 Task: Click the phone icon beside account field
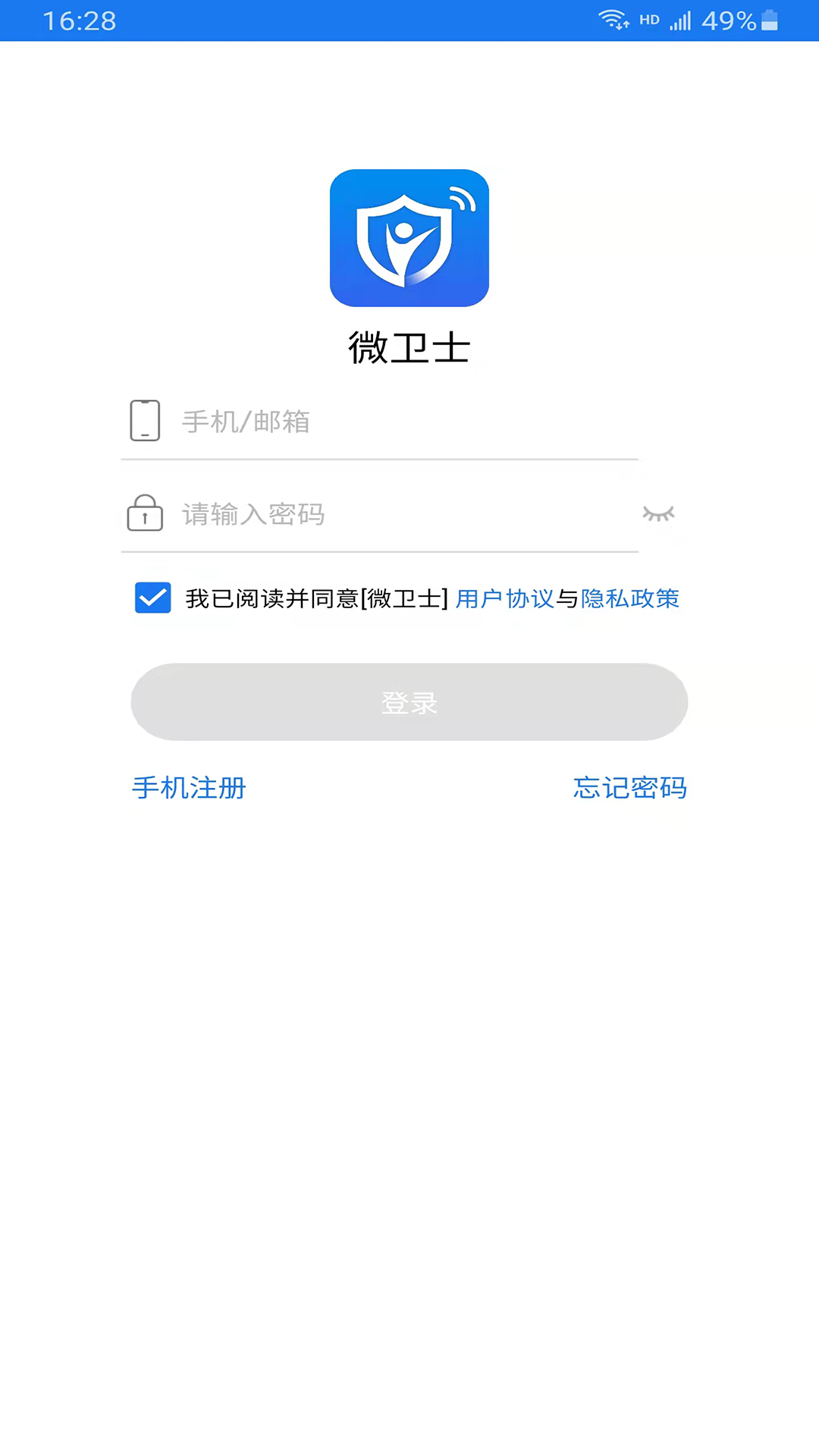(x=145, y=421)
